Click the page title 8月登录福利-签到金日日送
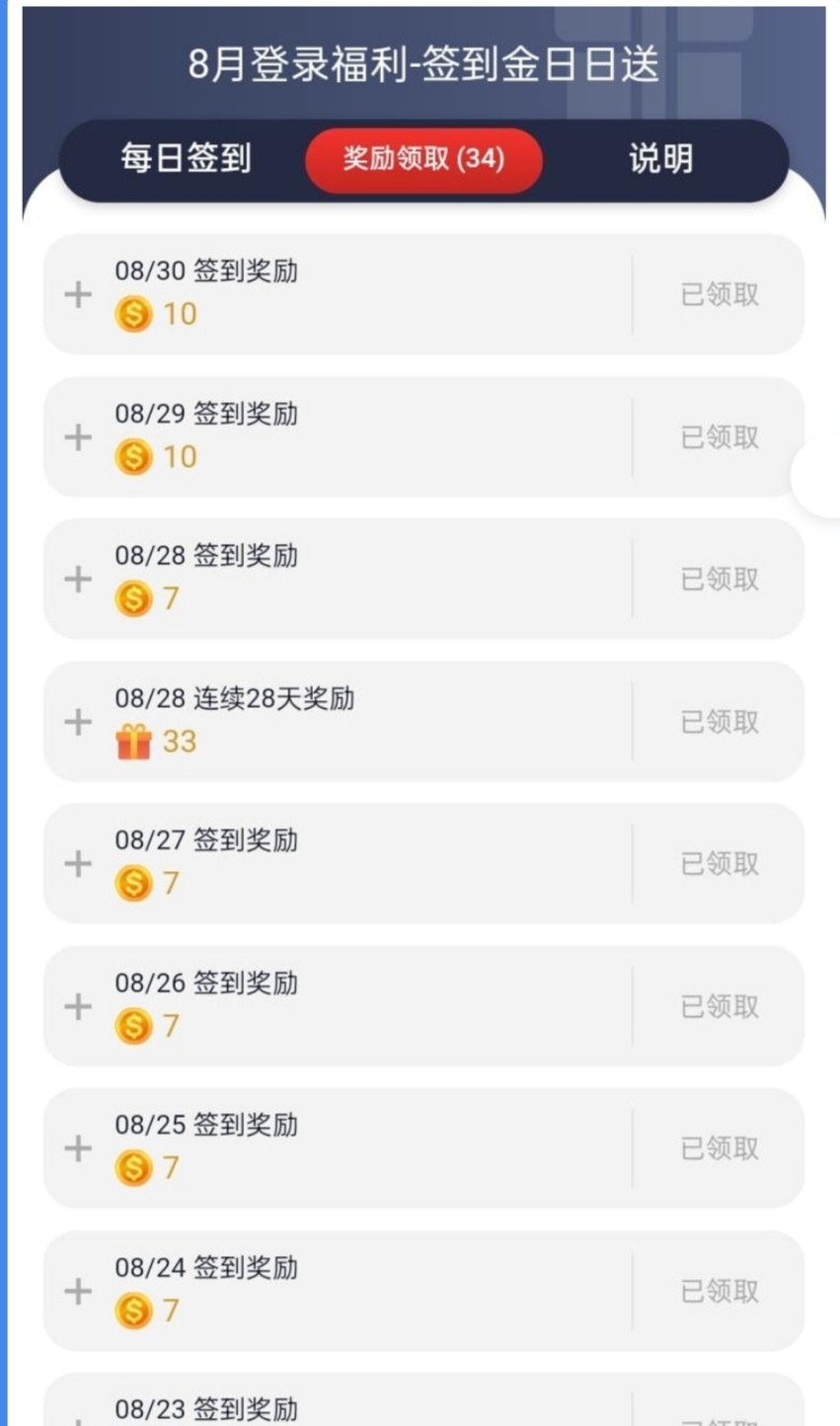This screenshot has height=1426, width=840. [x=420, y=64]
